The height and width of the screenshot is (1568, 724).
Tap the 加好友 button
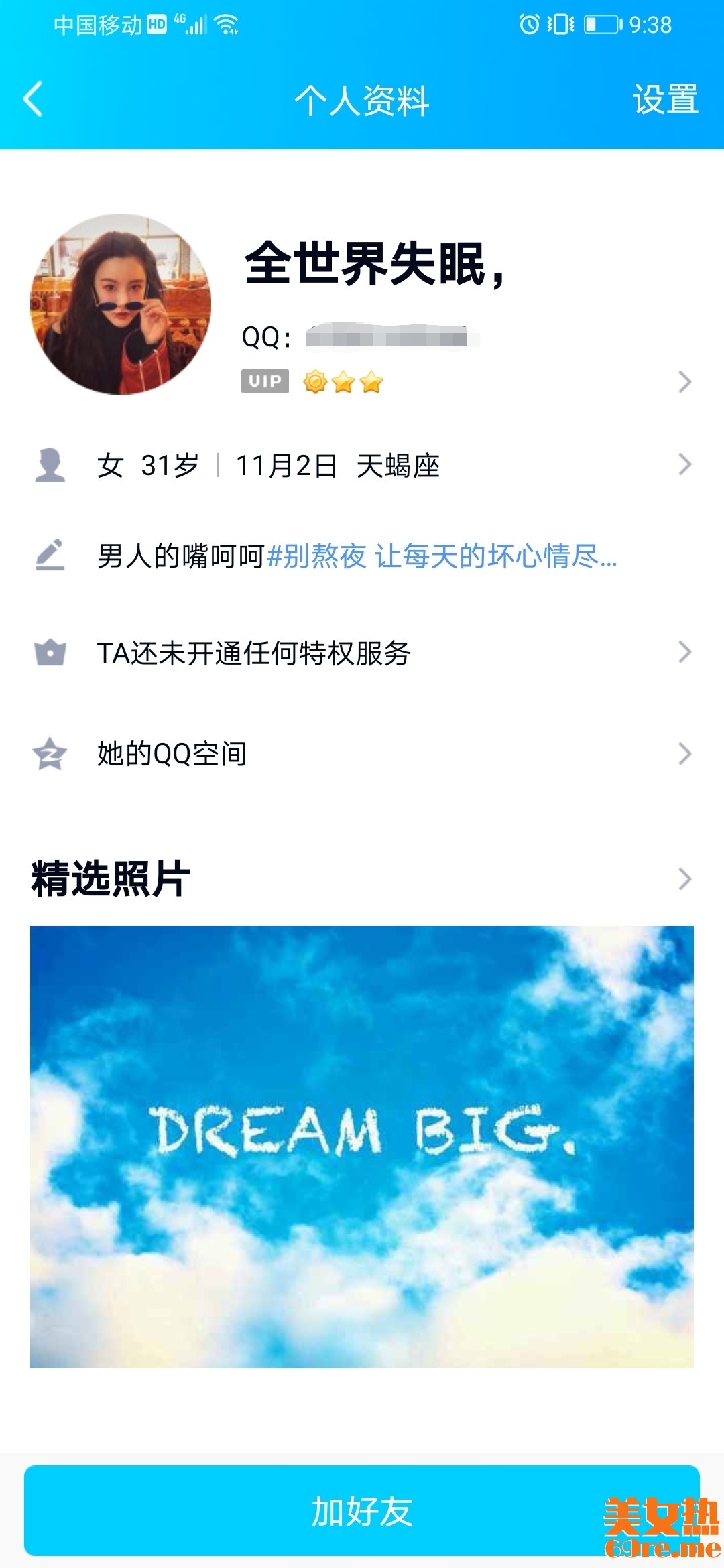(x=362, y=1511)
